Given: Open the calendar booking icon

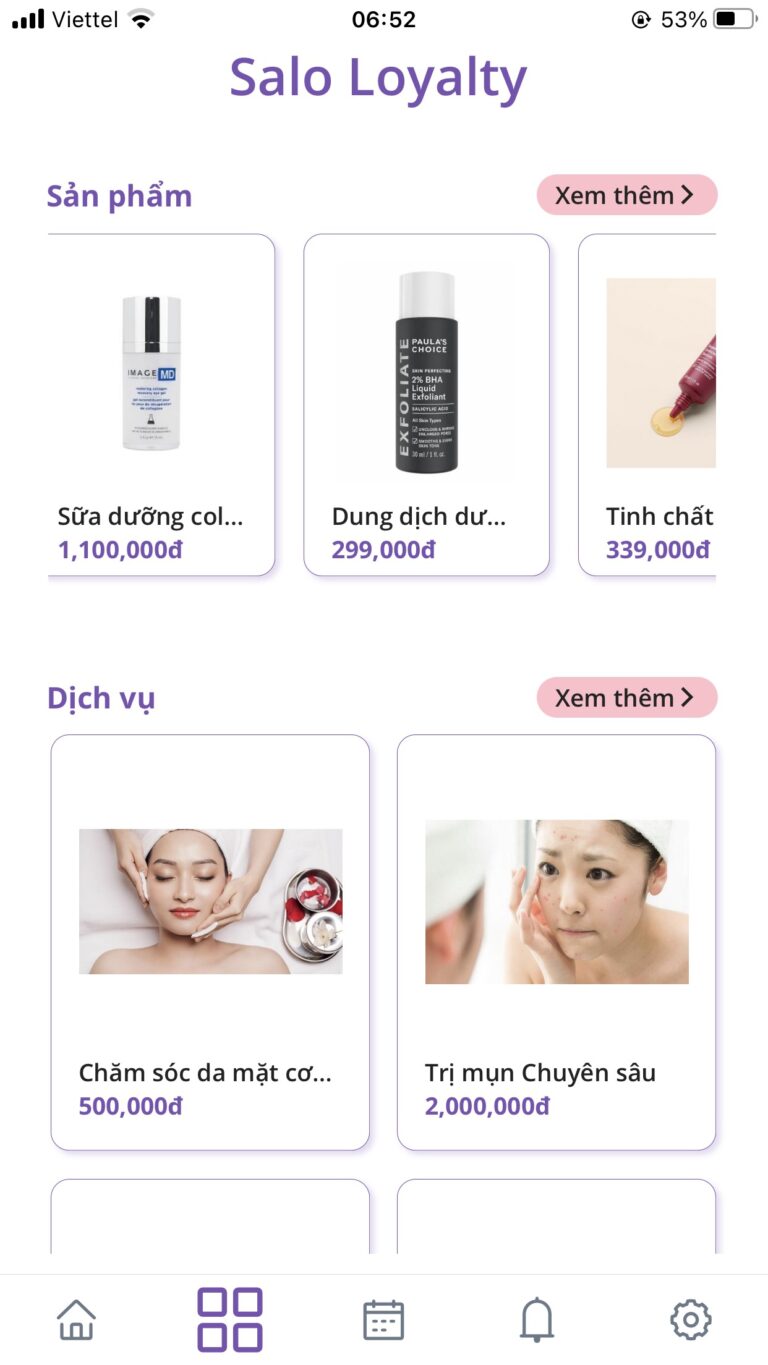Looking at the screenshot, I should click(x=384, y=1318).
